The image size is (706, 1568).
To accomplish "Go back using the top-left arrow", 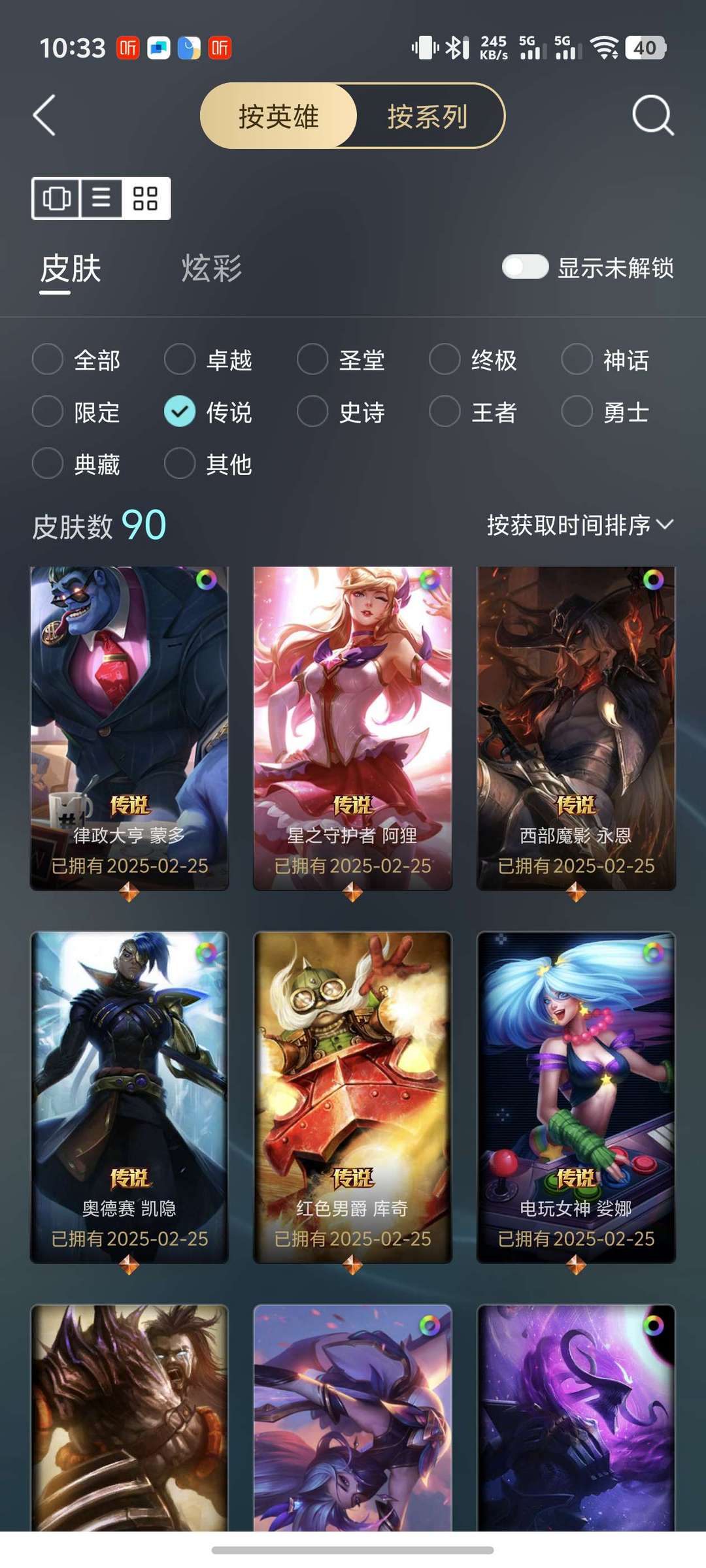I will [44, 116].
